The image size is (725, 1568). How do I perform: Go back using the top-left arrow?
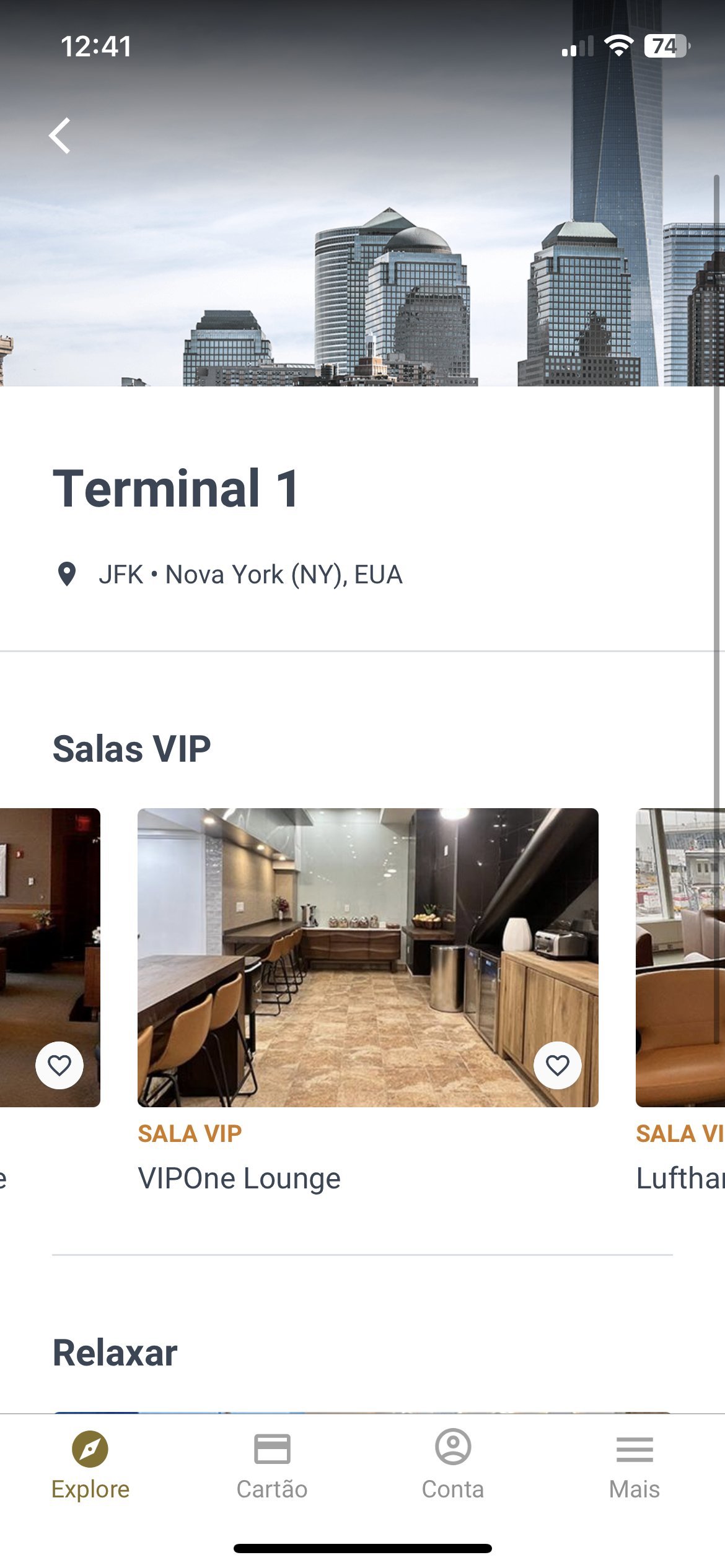(60, 136)
